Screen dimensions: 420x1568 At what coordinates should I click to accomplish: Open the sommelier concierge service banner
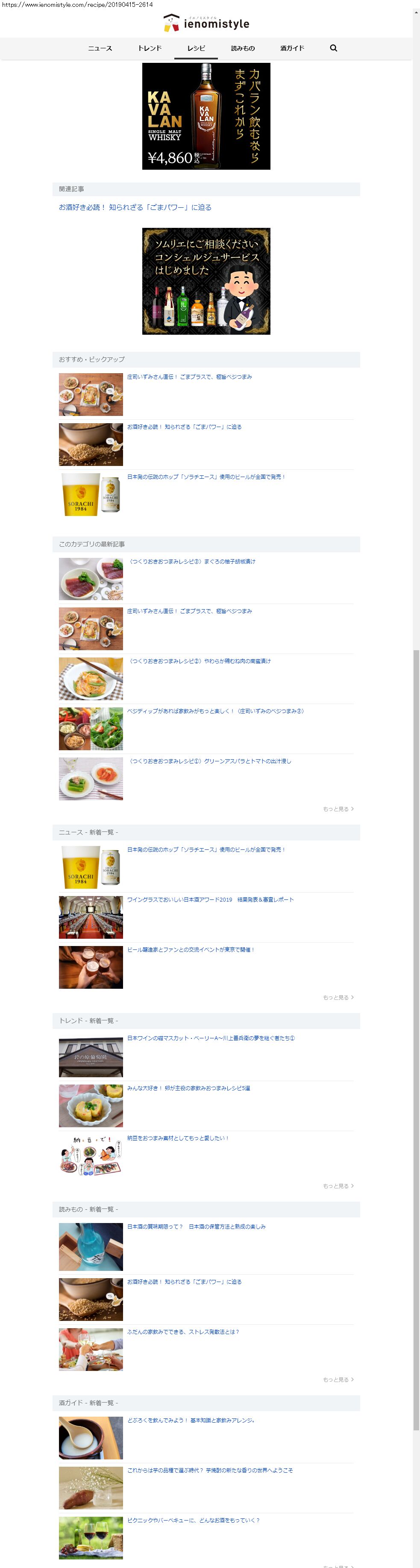[x=206, y=281]
